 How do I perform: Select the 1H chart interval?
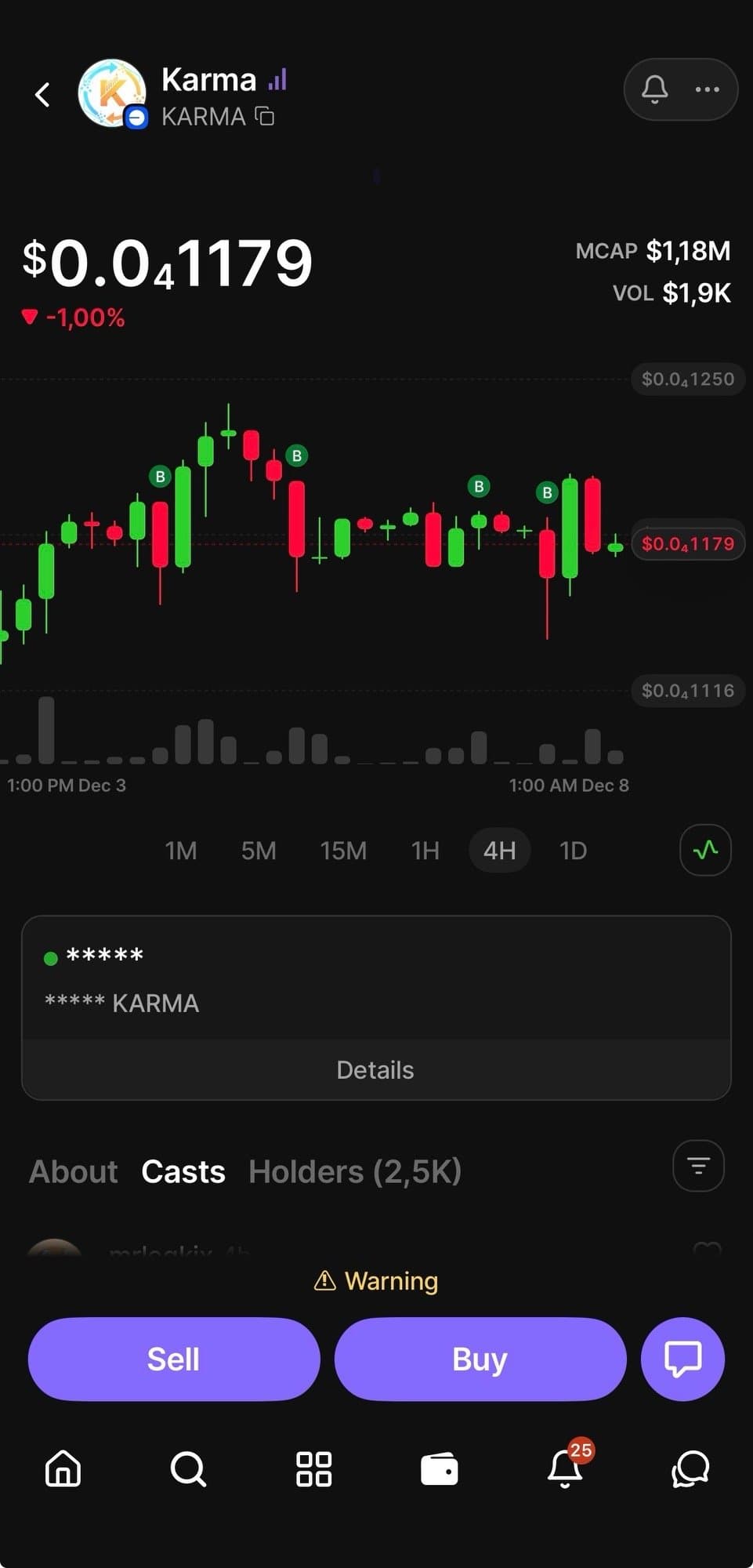[425, 851]
